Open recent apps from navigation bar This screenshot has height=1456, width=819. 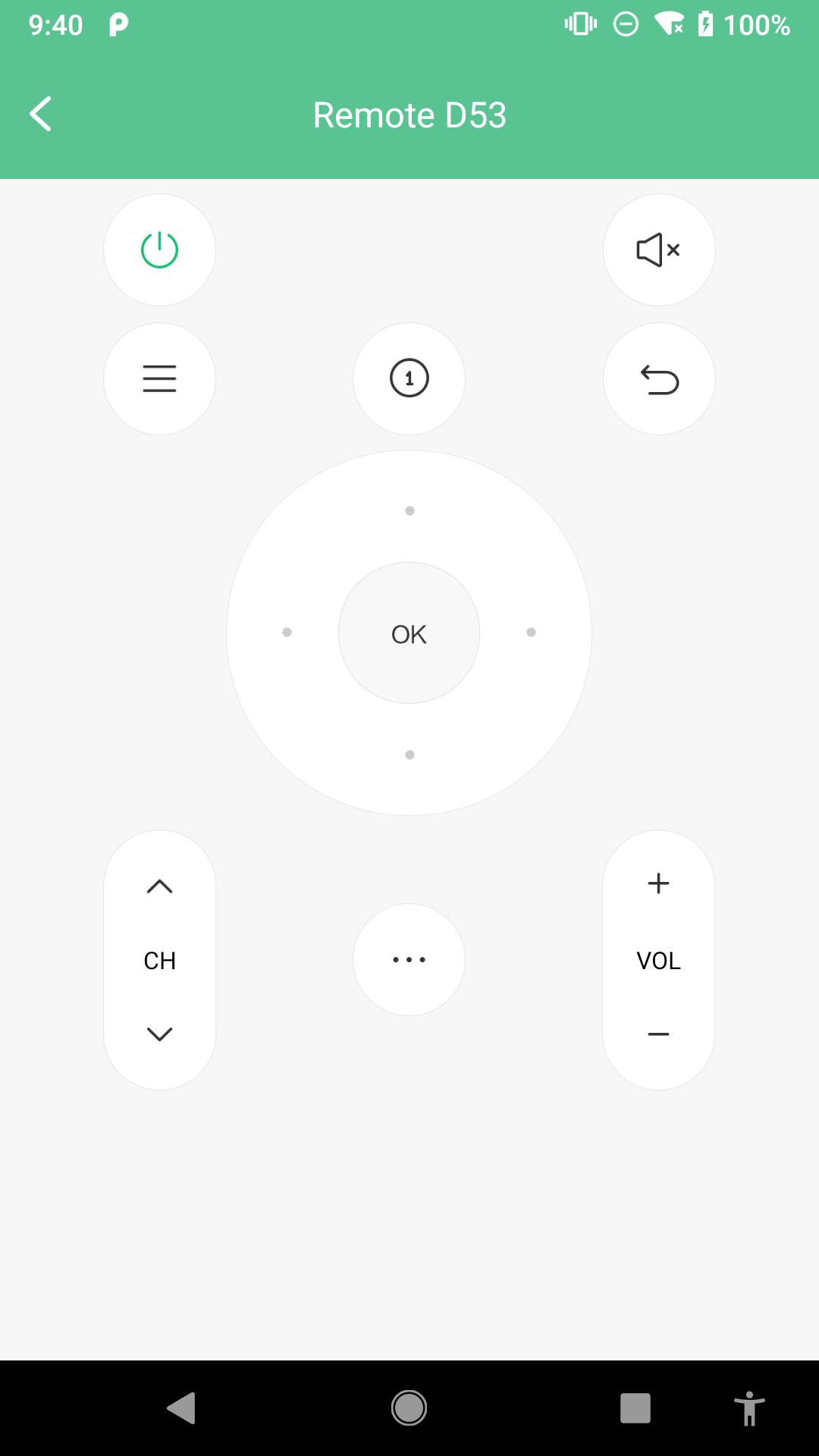[x=635, y=1408]
